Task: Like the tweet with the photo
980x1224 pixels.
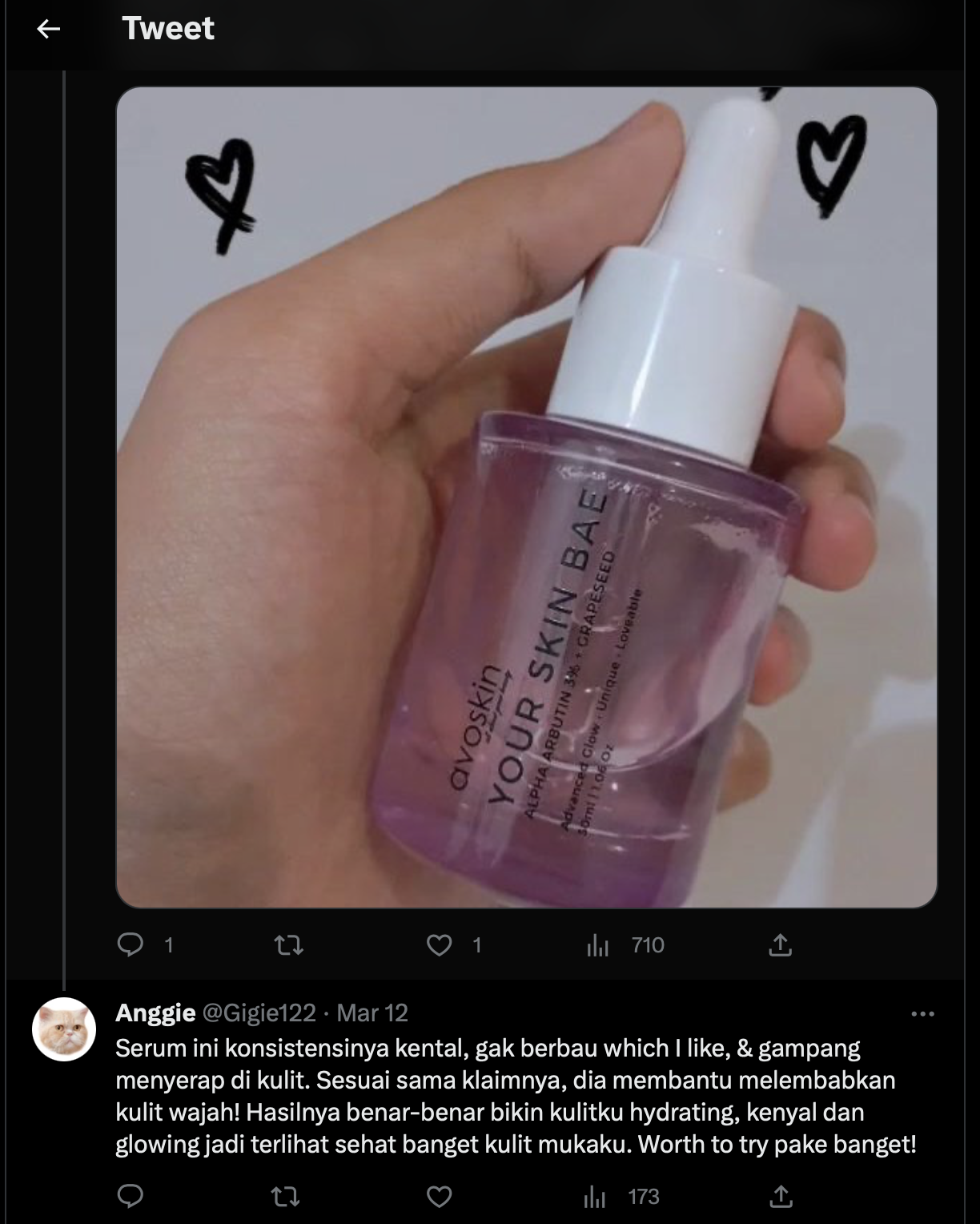Action: (439, 946)
